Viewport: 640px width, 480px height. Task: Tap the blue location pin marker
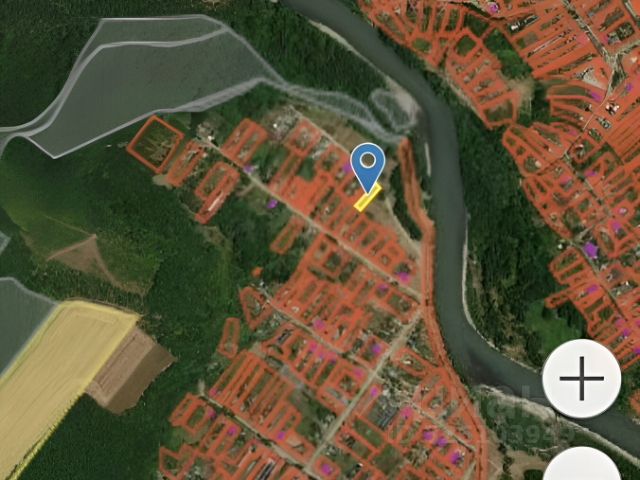(368, 165)
